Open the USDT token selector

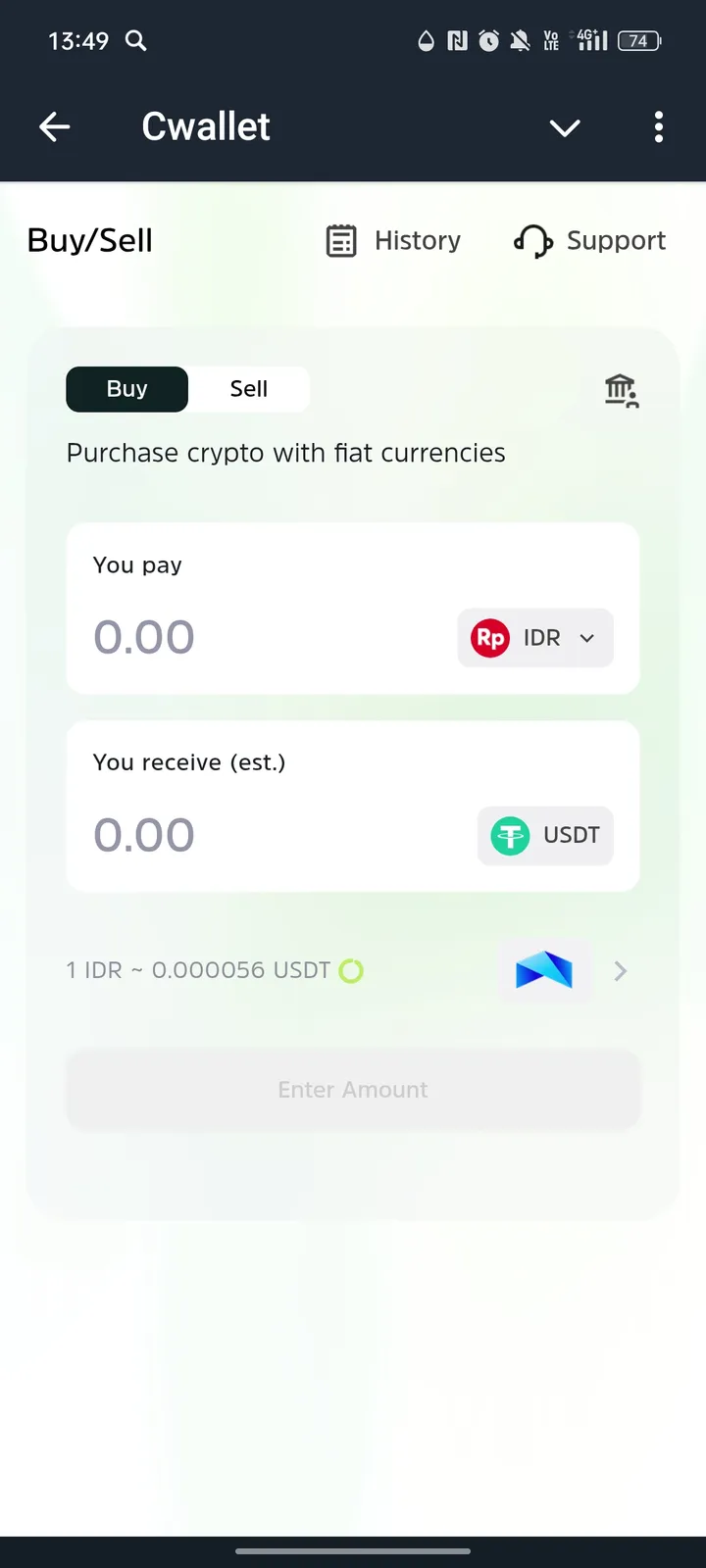[545, 835]
